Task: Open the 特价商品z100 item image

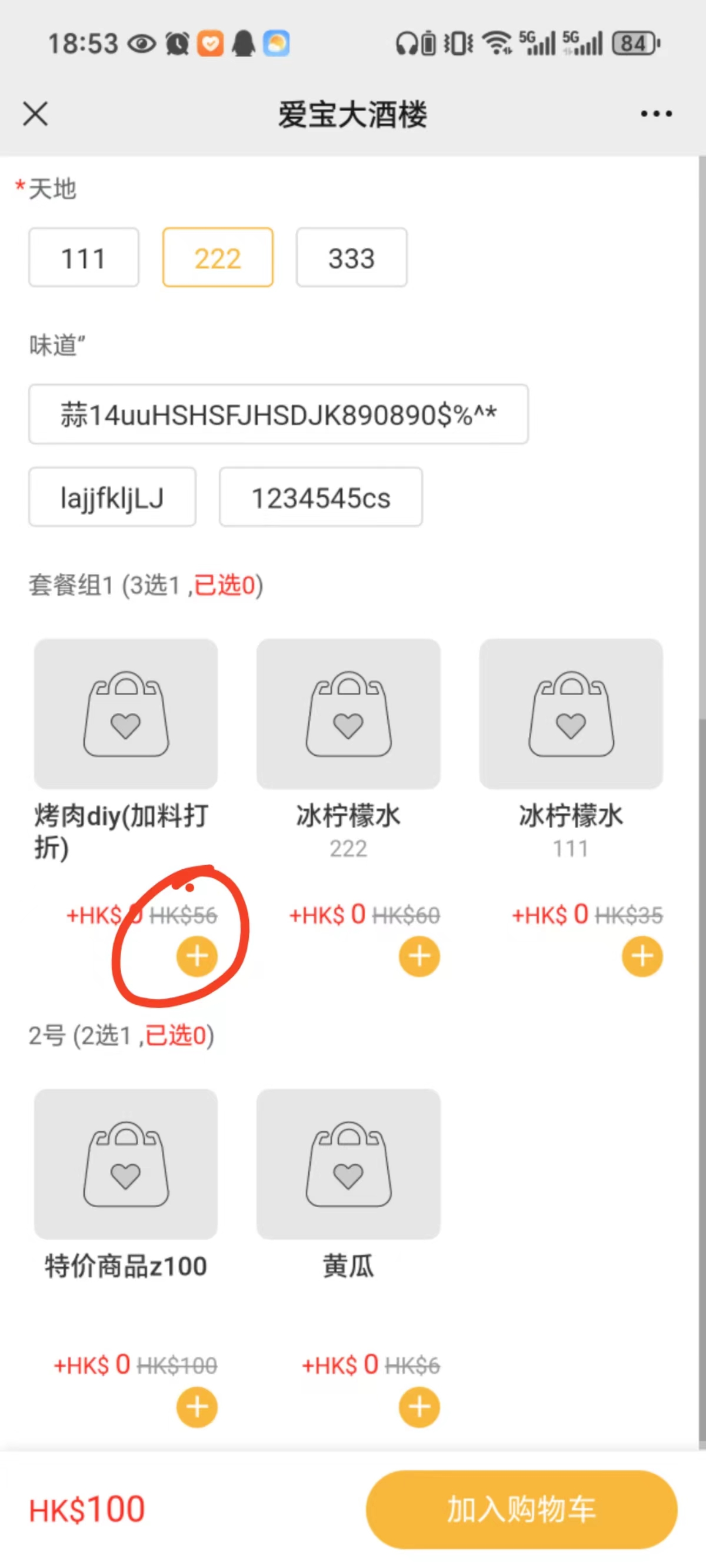Action: (x=126, y=1164)
